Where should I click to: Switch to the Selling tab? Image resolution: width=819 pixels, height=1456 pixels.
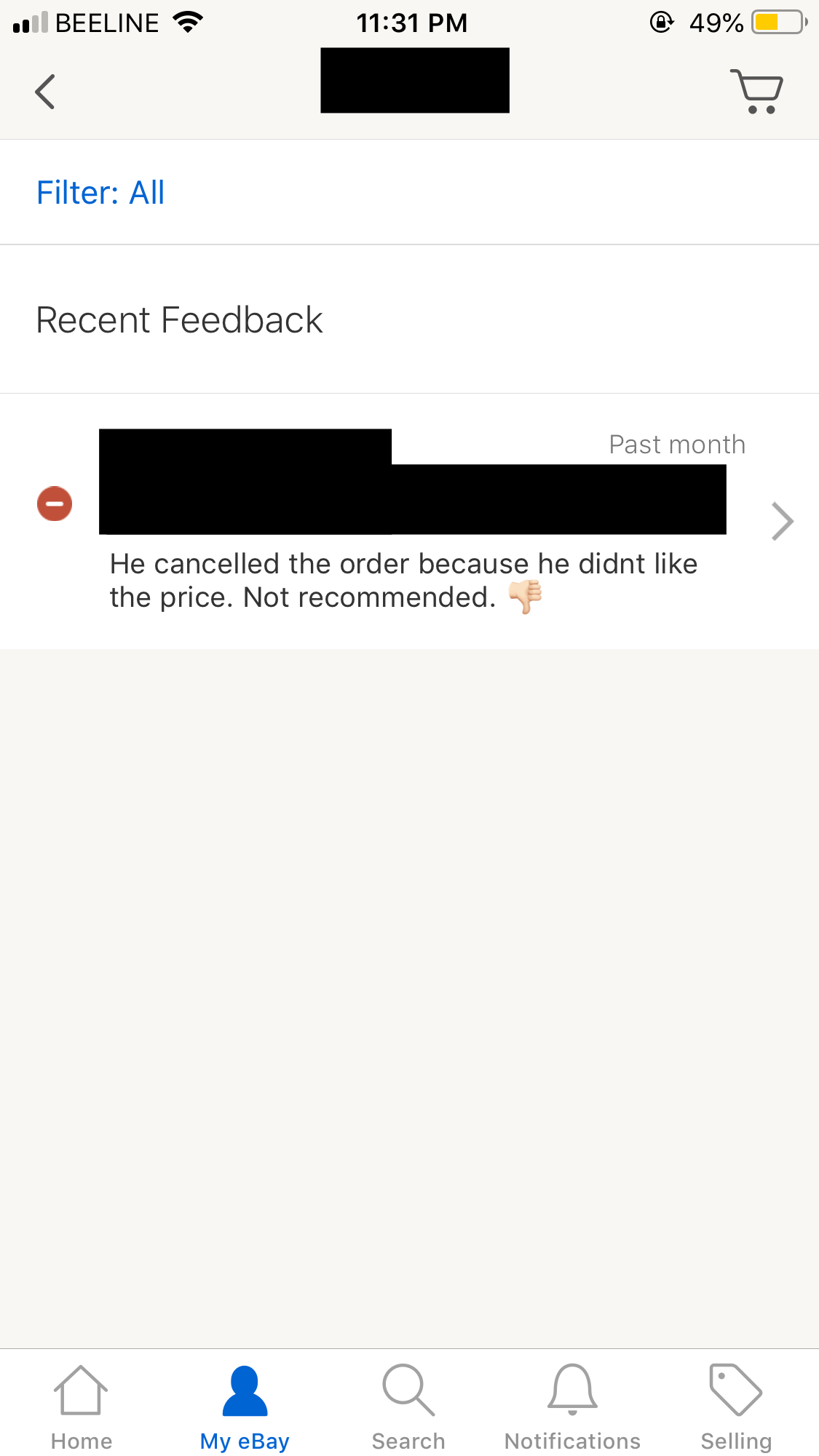pyautogui.click(x=735, y=1407)
